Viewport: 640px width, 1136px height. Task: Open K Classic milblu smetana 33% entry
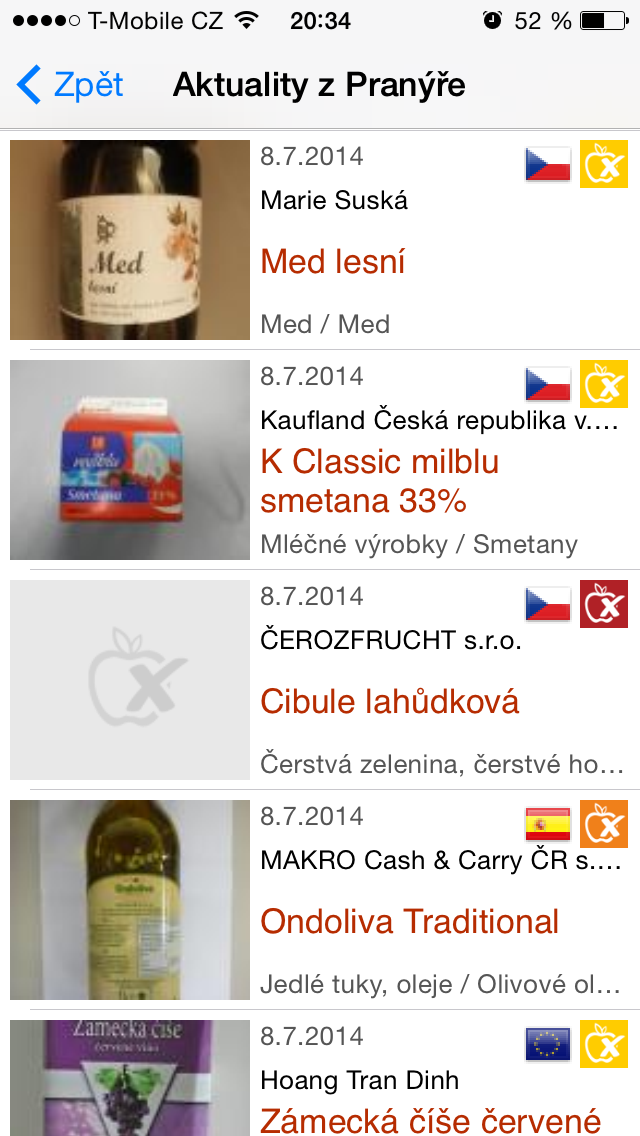coord(379,481)
